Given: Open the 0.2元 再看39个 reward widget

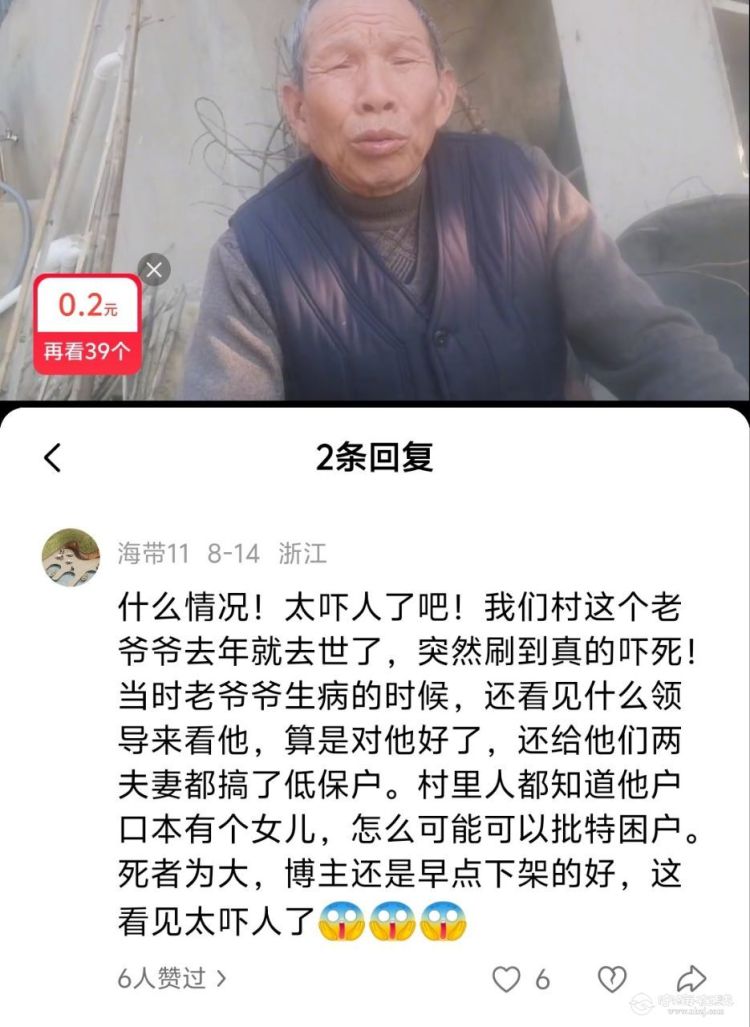Looking at the screenshot, I should (87, 325).
